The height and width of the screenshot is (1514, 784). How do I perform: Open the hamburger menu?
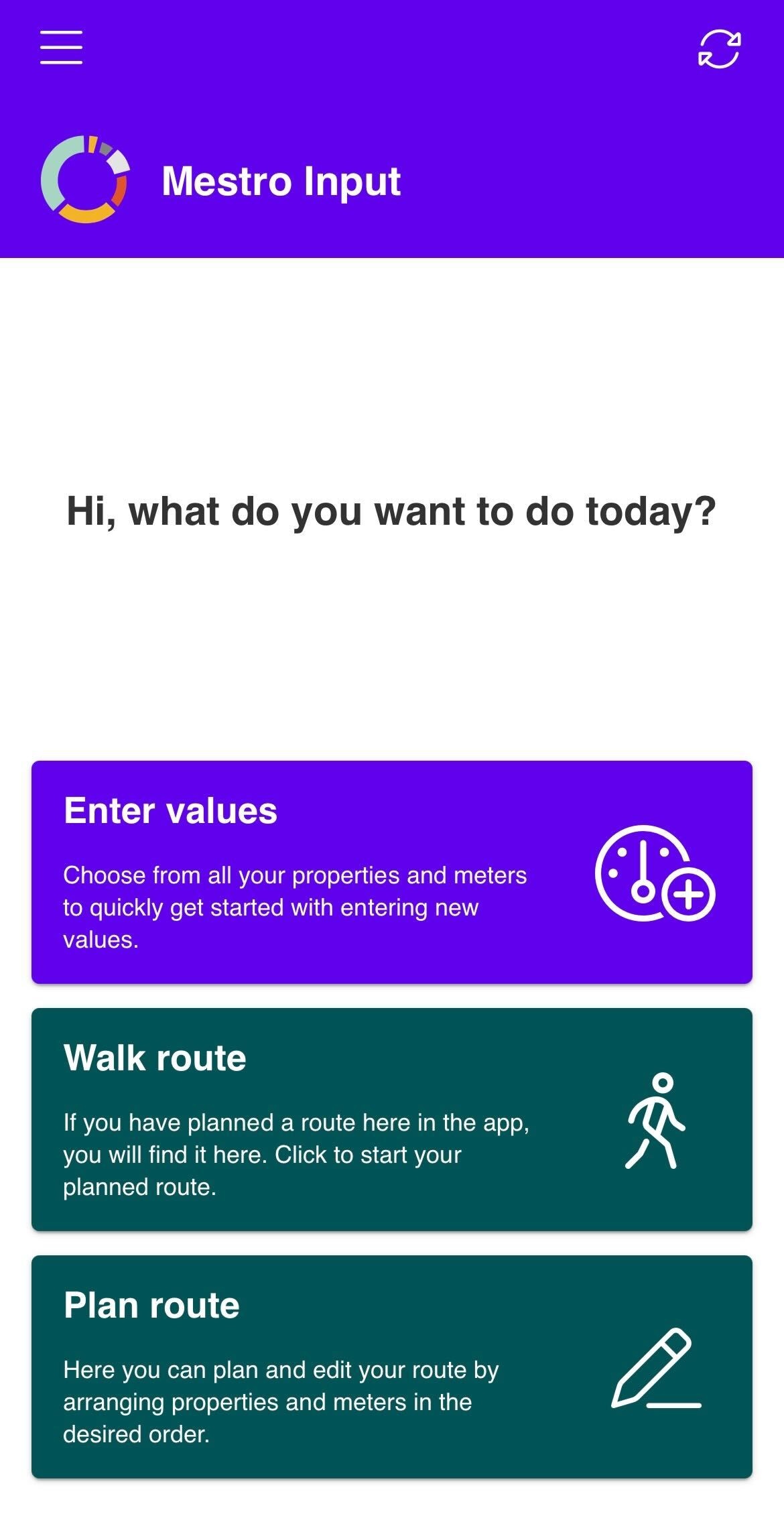point(61,48)
